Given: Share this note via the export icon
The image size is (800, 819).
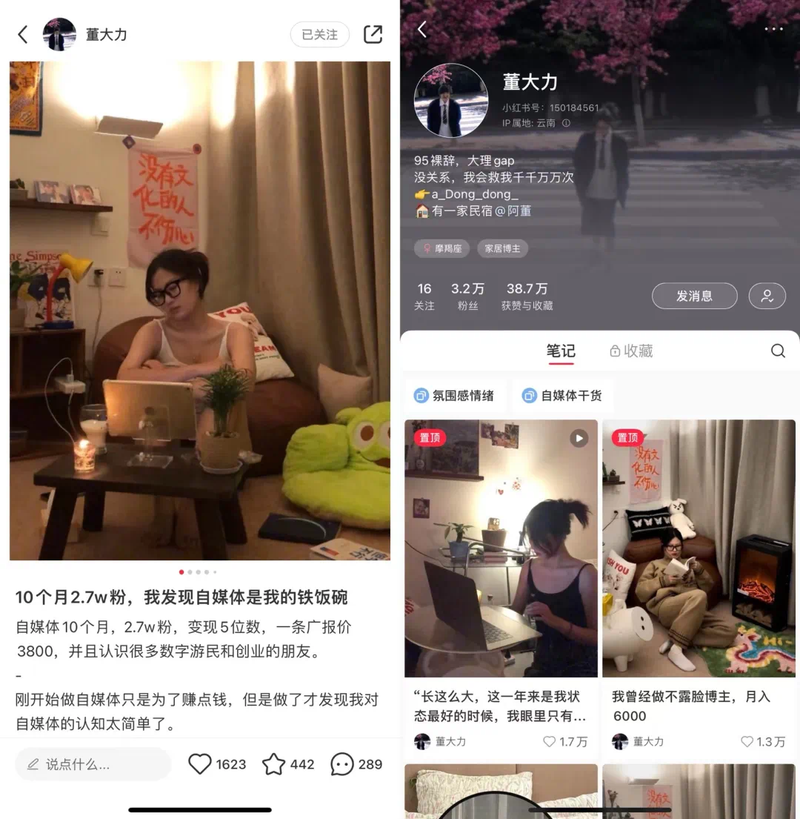Looking at the screenshot, I should pyautogui.click(x=373, y=34).
